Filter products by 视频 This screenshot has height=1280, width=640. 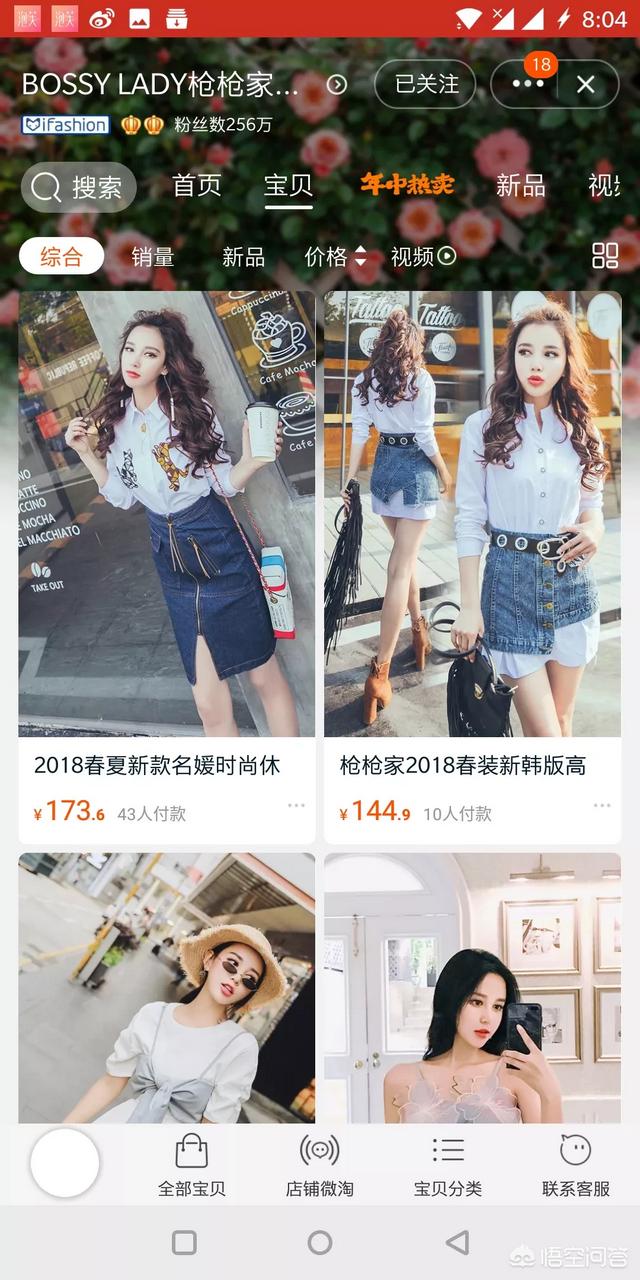point(422,256)
